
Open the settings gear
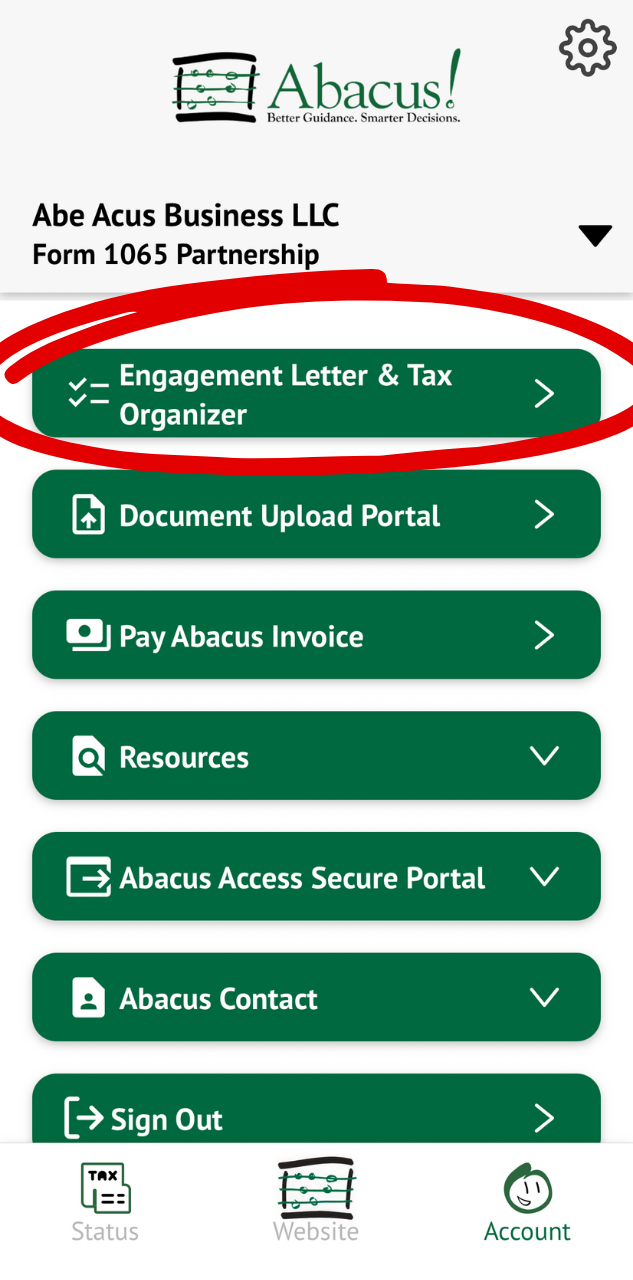(x=587, y=47)
